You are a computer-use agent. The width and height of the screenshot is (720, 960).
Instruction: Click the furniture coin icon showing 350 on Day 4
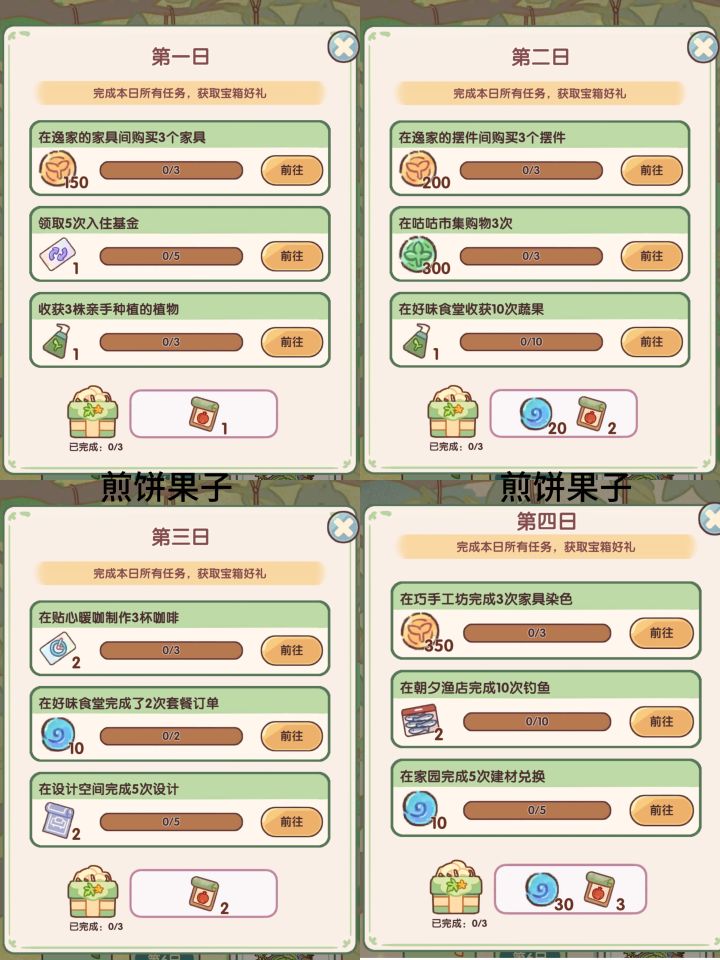[x=423, y=628]
